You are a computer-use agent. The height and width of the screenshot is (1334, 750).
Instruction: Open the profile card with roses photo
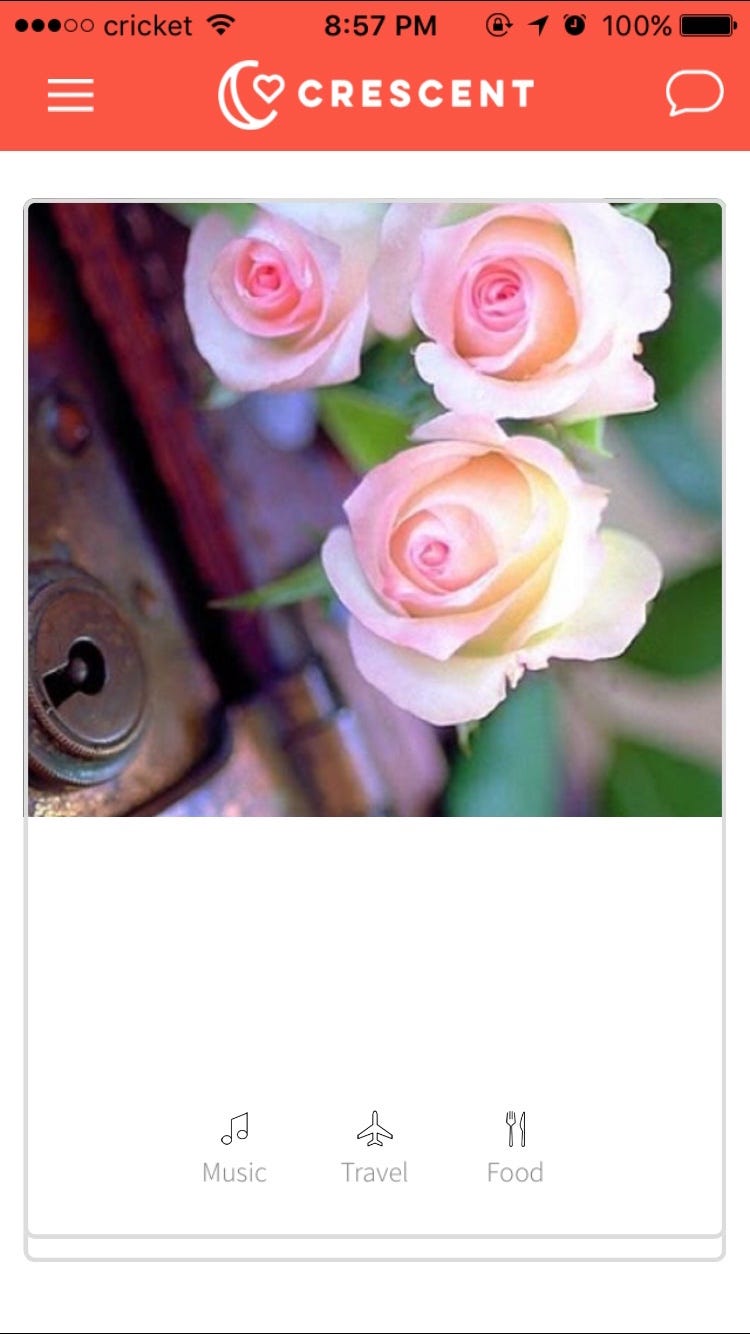375,510
